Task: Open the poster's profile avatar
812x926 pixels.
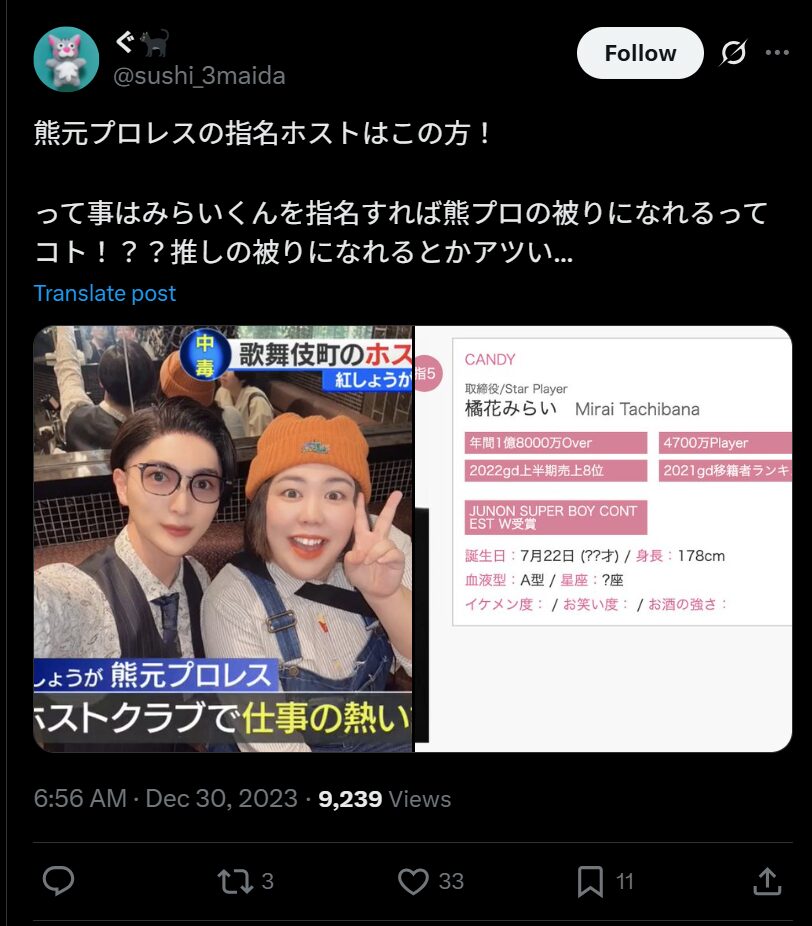Action: 66,59
